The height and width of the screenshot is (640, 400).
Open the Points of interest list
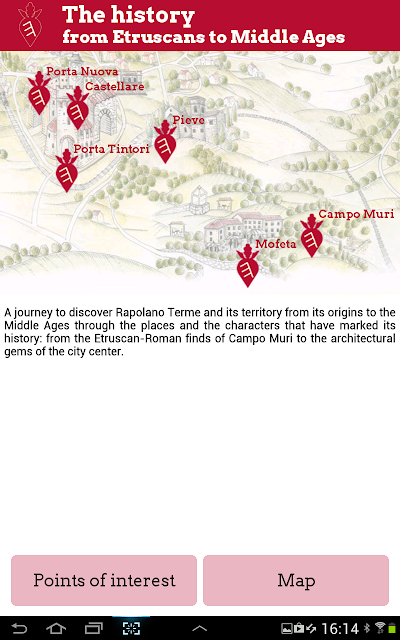click(x=104, y=580)
